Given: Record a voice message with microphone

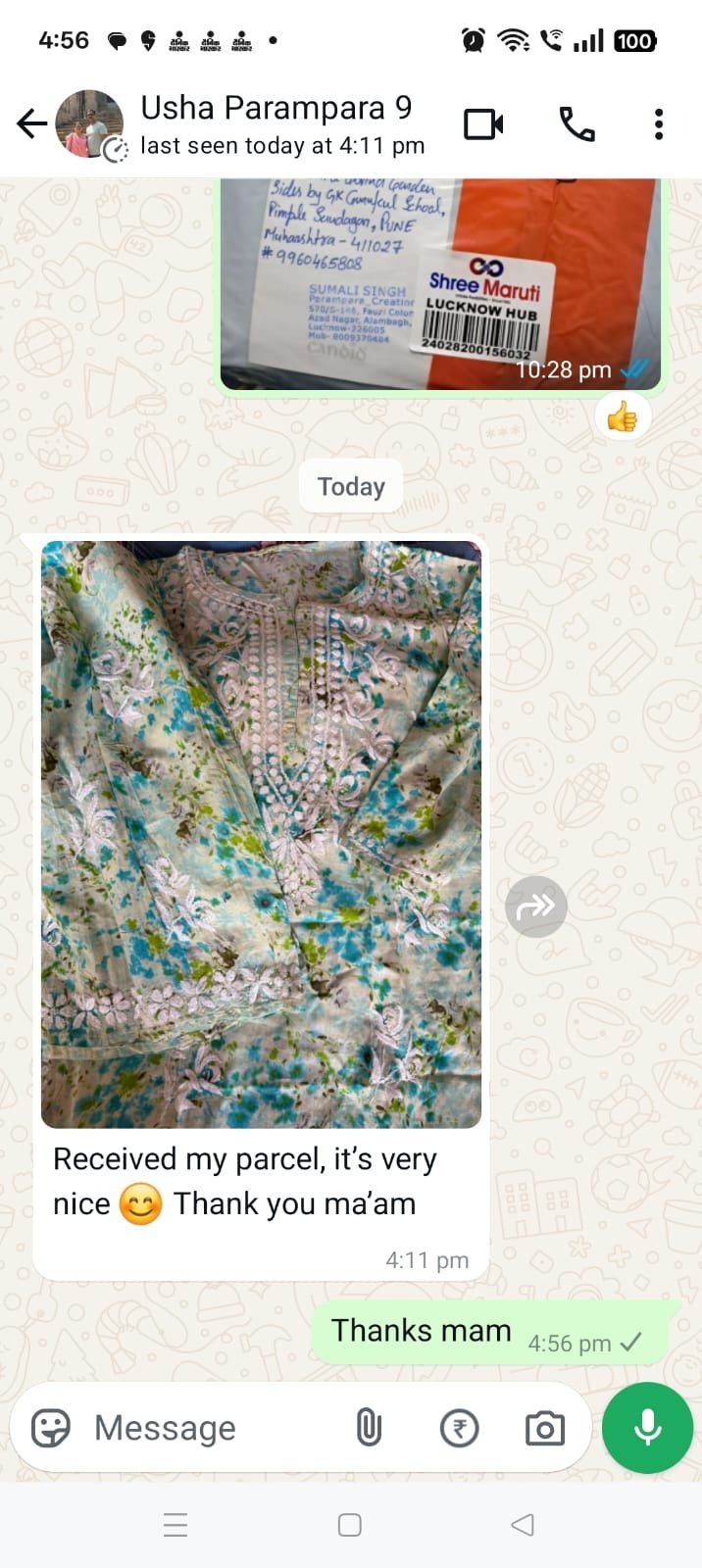Looking at the screenshot, I should pyautogui.click(x=647, y=1428).
